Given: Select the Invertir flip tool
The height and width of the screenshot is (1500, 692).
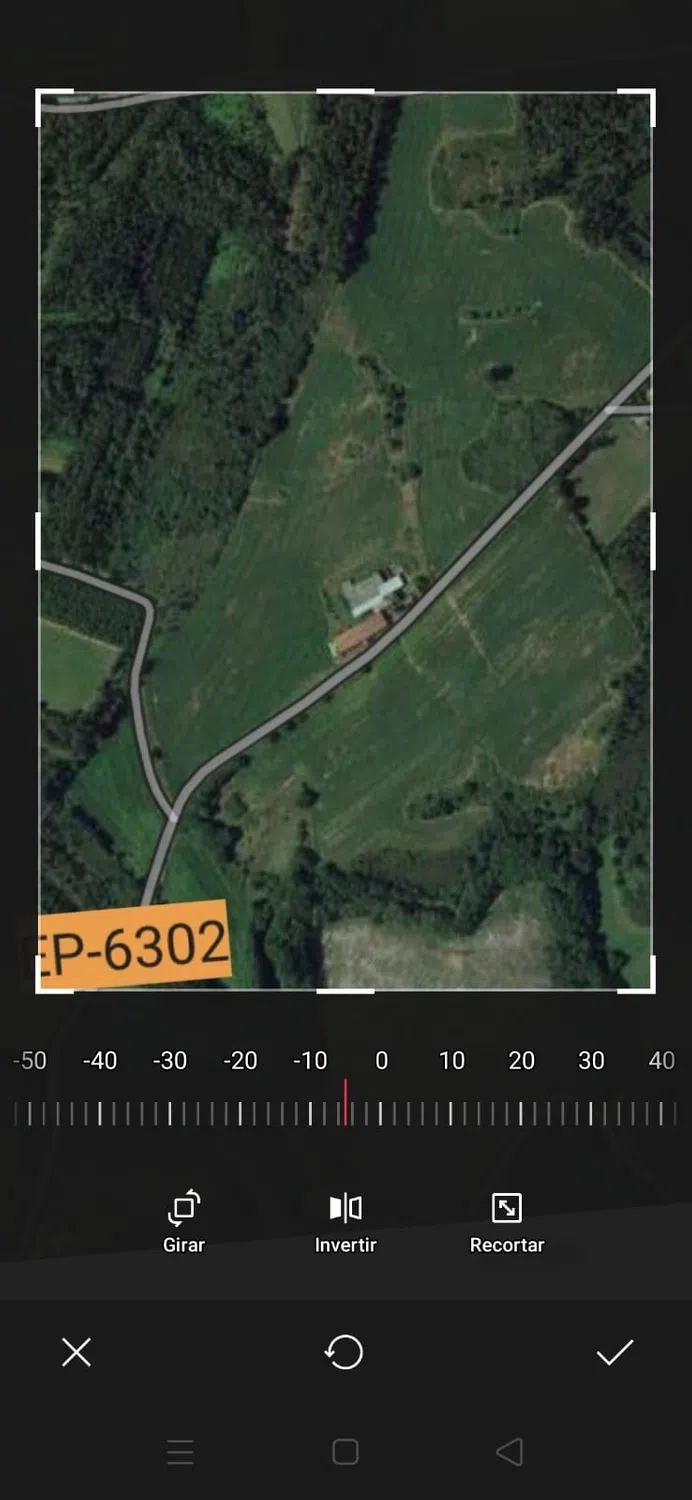Looking at the screenshot, I should [345, 1221].
